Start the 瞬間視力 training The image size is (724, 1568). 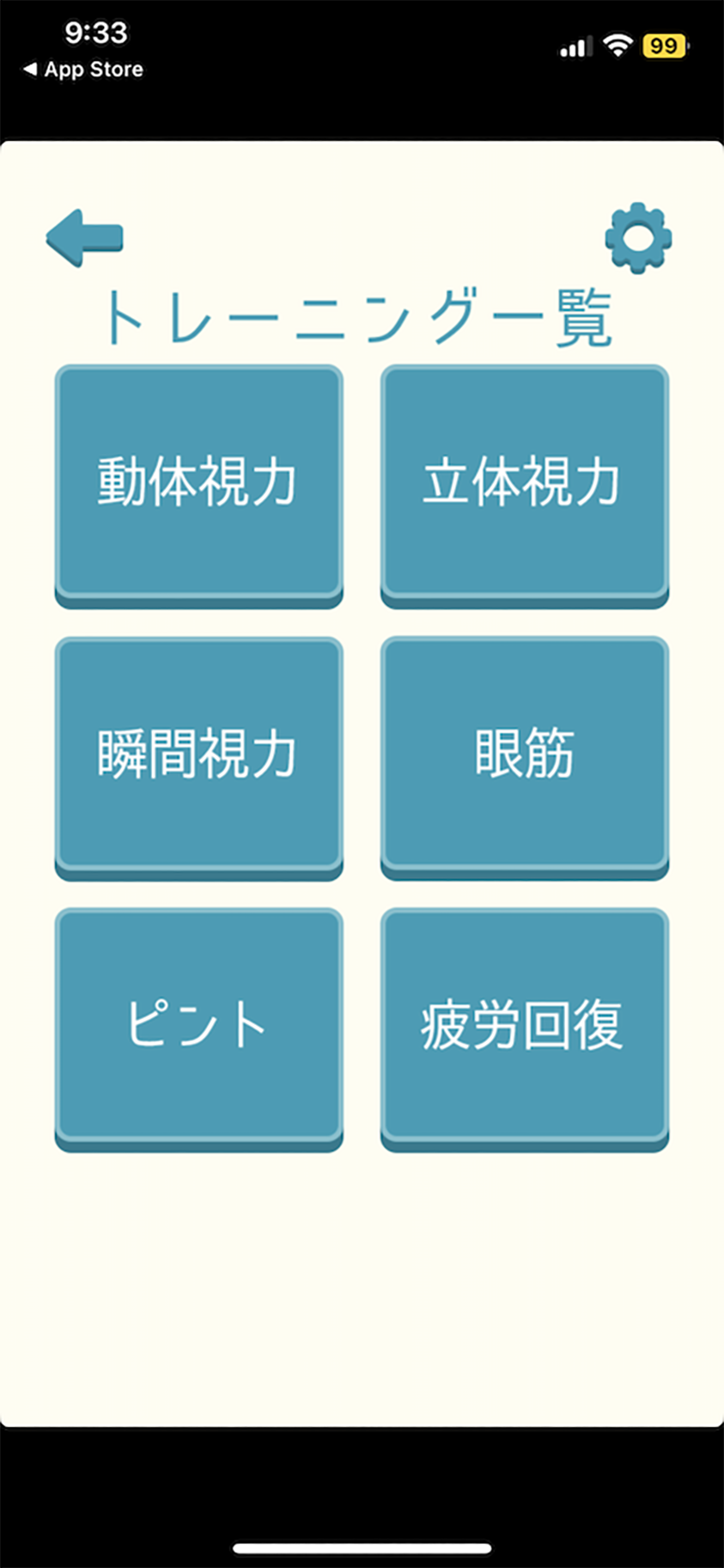pos(198,759)
